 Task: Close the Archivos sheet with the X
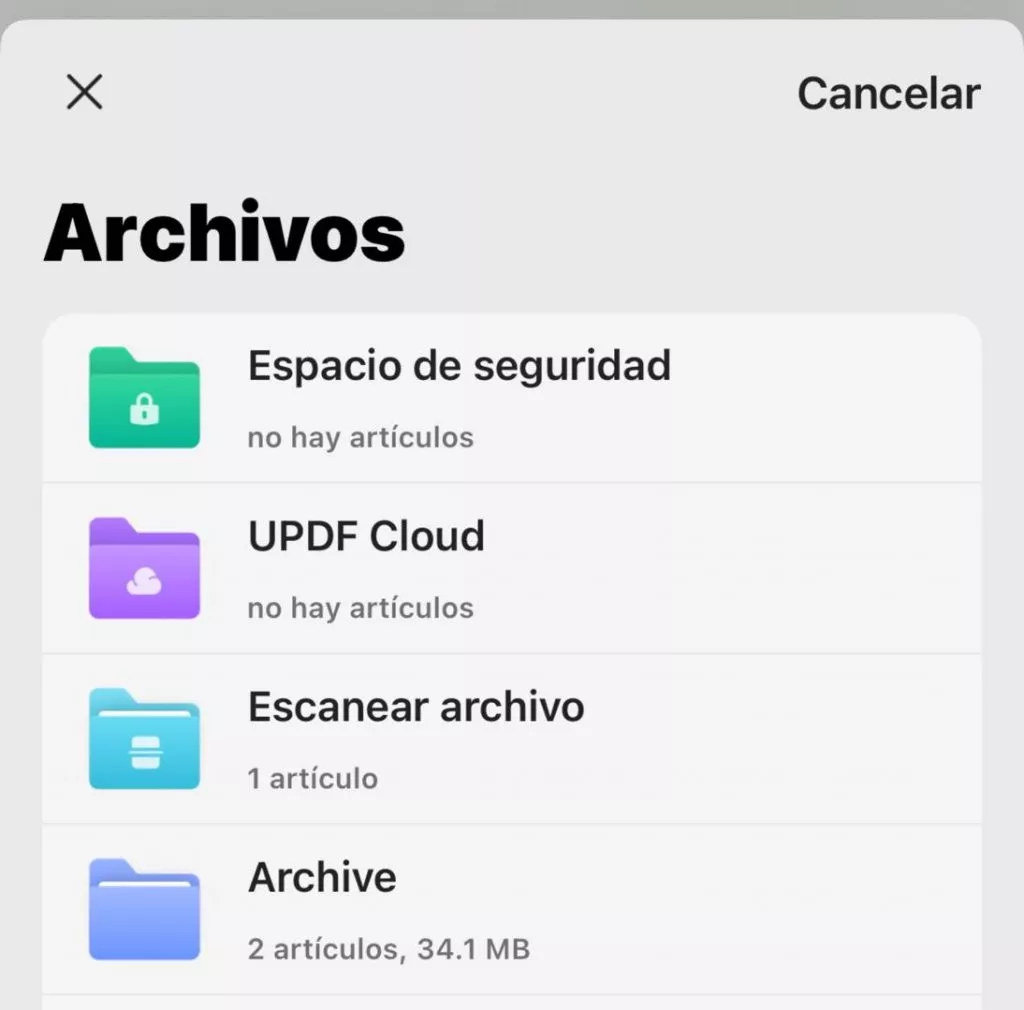point(84,93)
